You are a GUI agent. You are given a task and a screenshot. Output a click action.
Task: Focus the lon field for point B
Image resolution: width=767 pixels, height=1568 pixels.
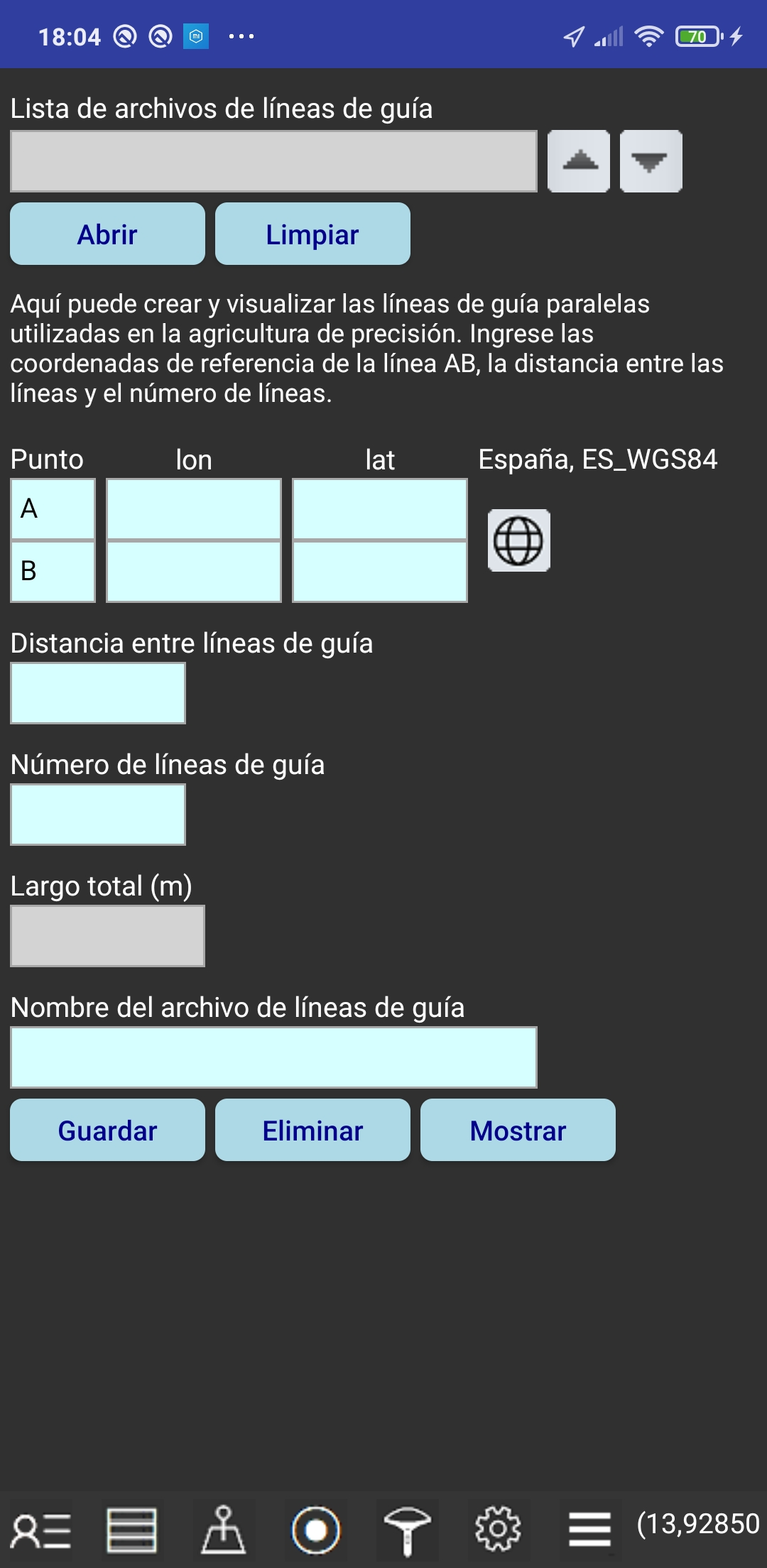click(193, 571)
